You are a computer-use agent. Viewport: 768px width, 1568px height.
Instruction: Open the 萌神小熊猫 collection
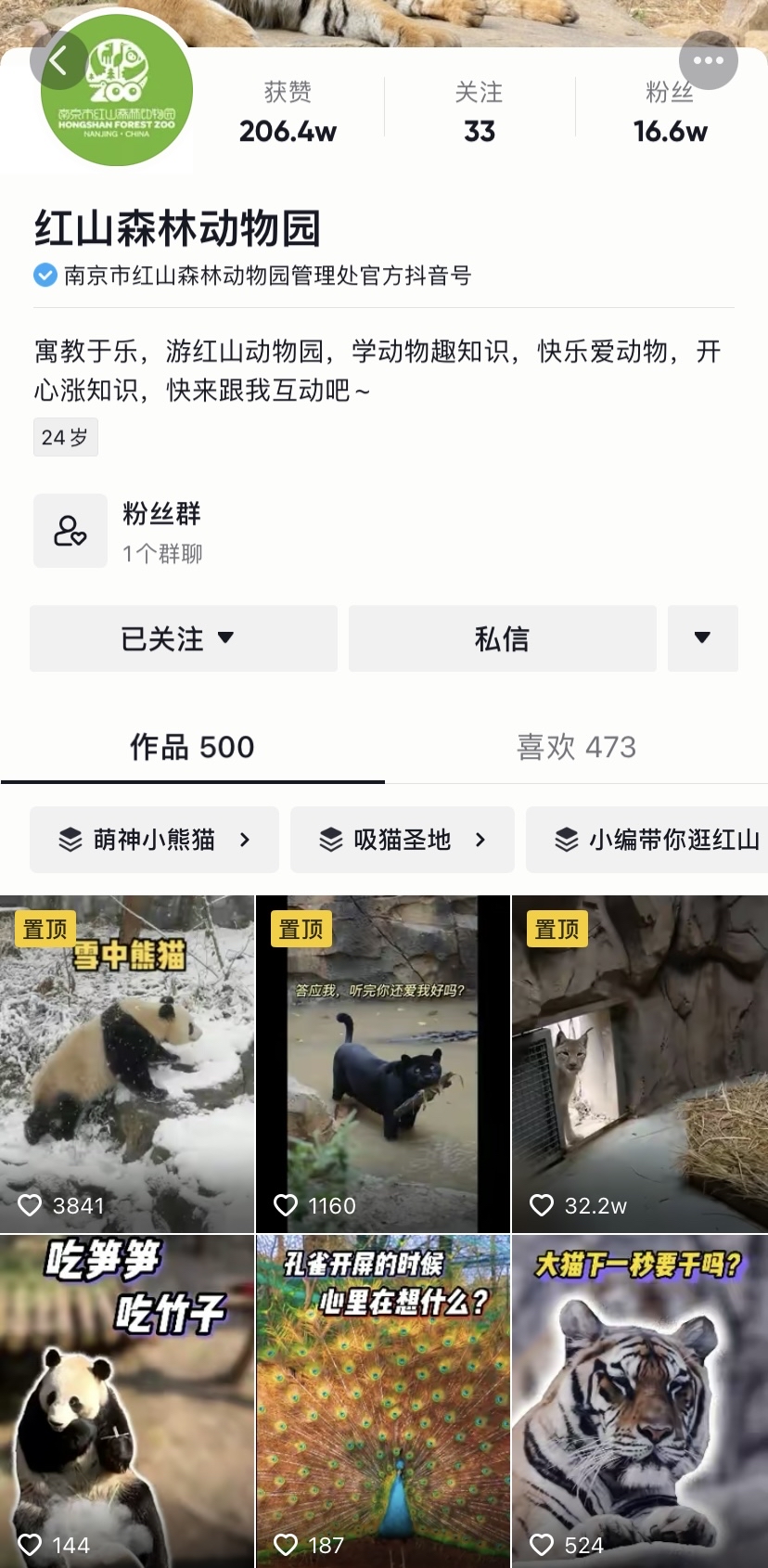click(154, 840)
